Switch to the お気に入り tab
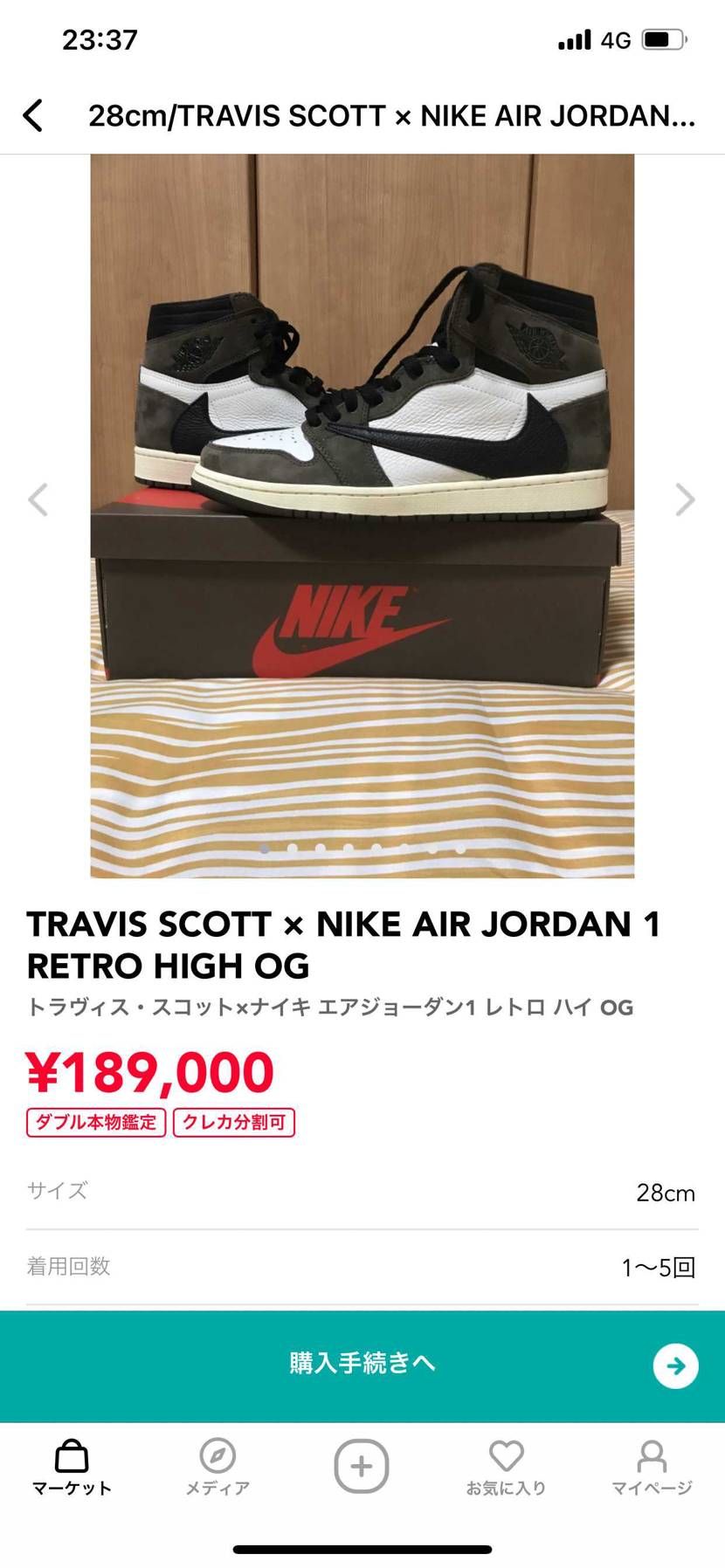This screenshot has width=725, height=1568. [507, 1468]
